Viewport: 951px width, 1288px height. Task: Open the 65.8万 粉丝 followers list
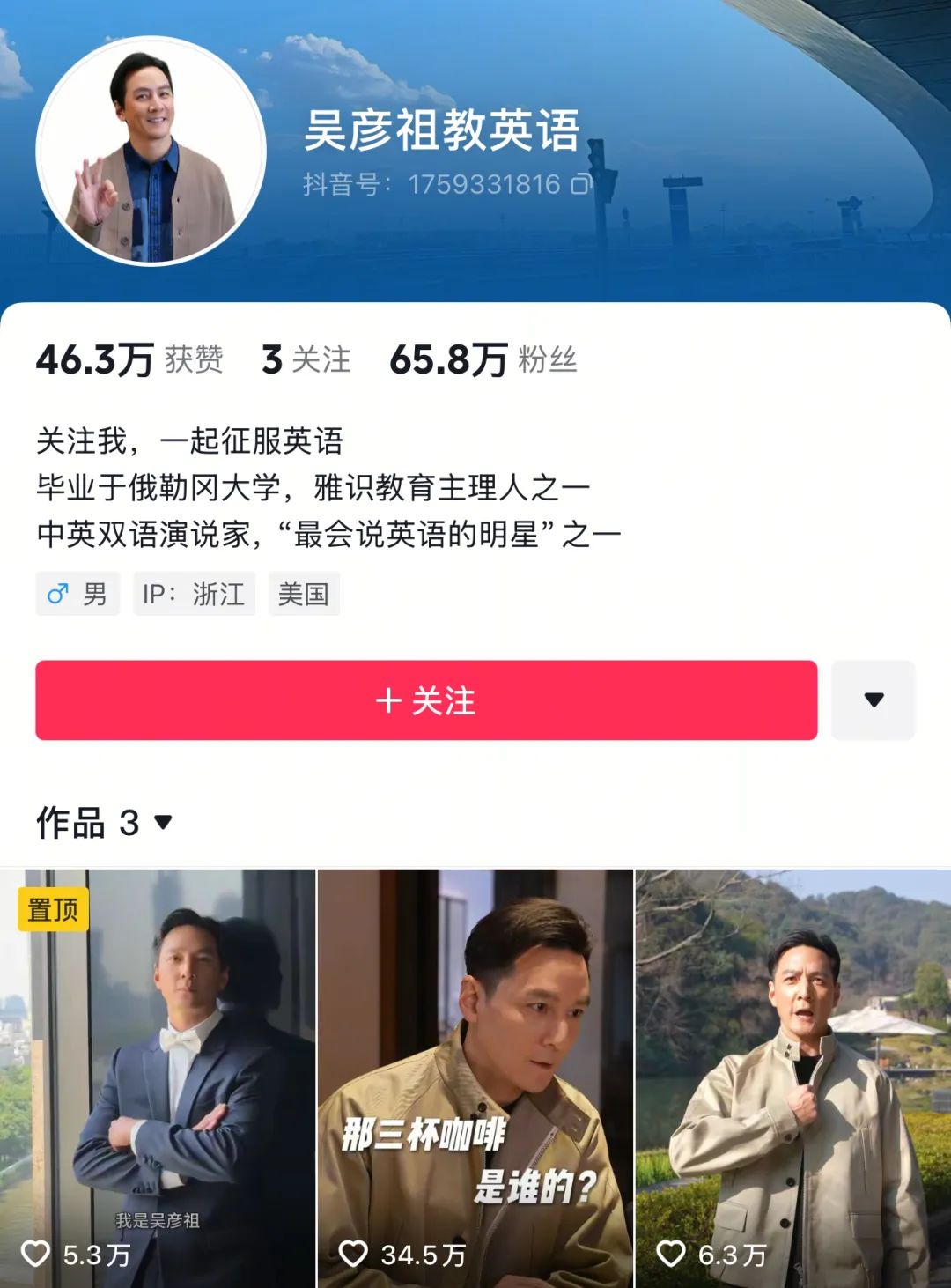(x=483, y=359)
